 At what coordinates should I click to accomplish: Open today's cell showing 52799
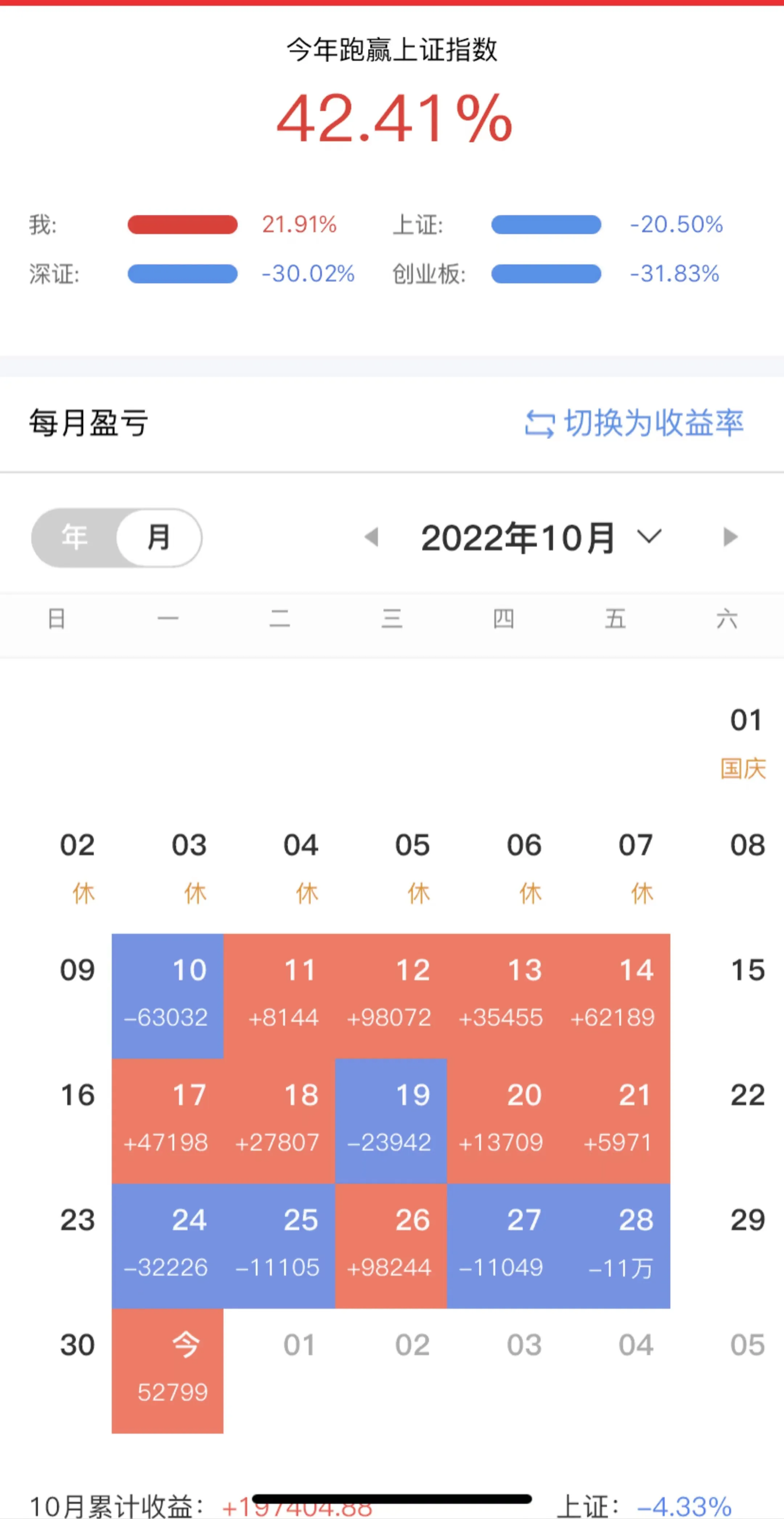[167, 1371]
